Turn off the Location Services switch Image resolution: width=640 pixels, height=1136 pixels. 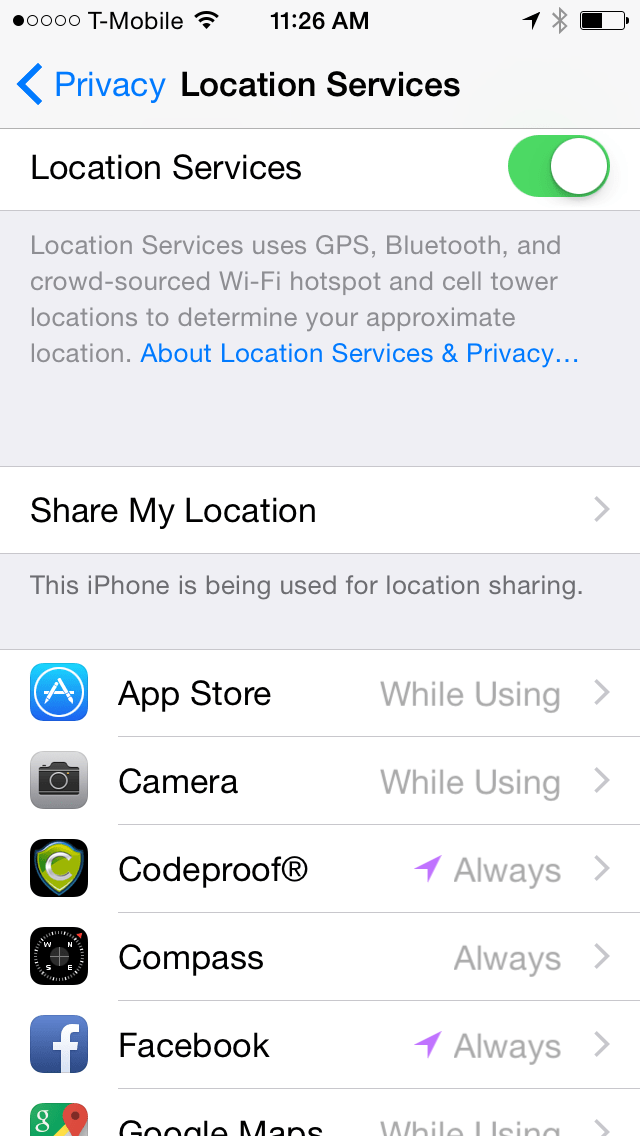tap(558, 167)
